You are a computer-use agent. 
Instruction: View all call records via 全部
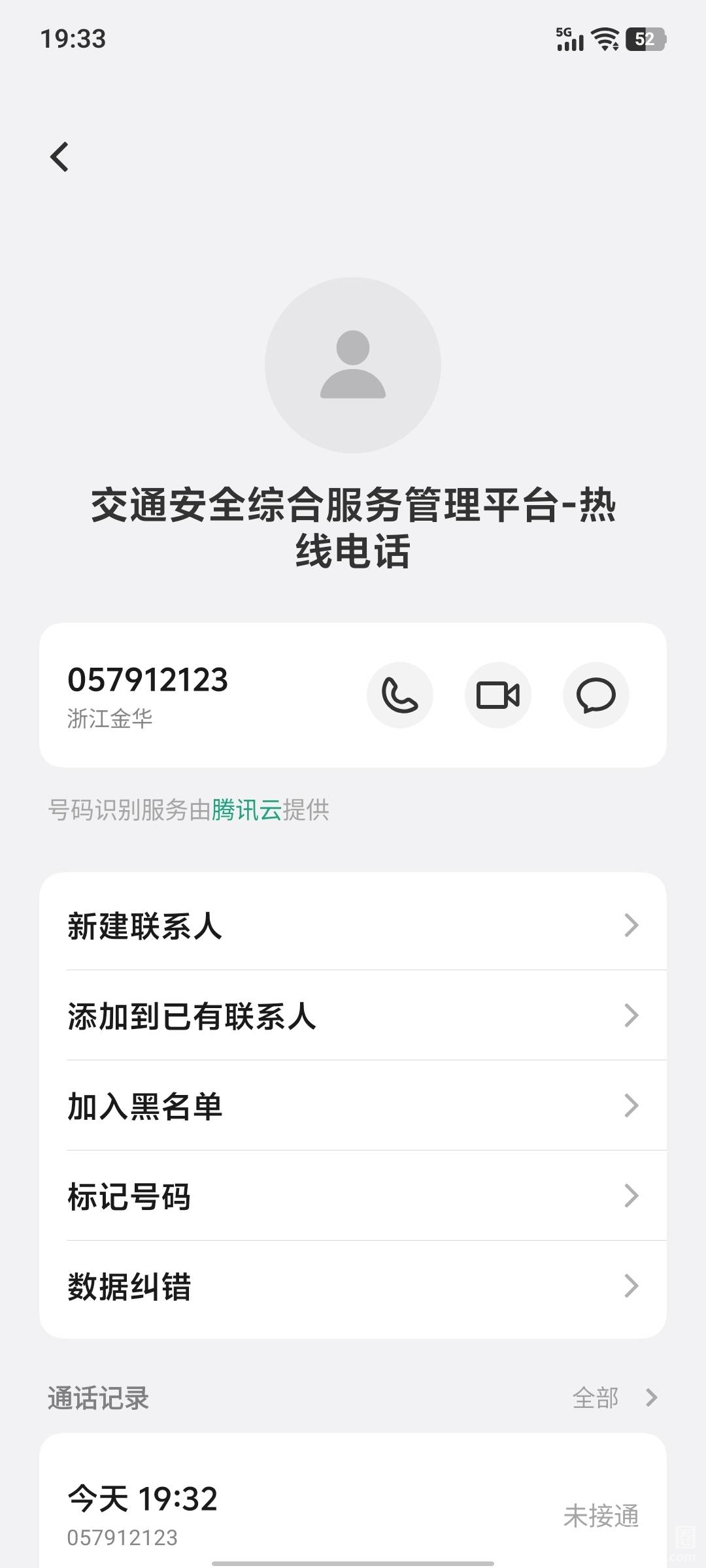[614, 1397]
